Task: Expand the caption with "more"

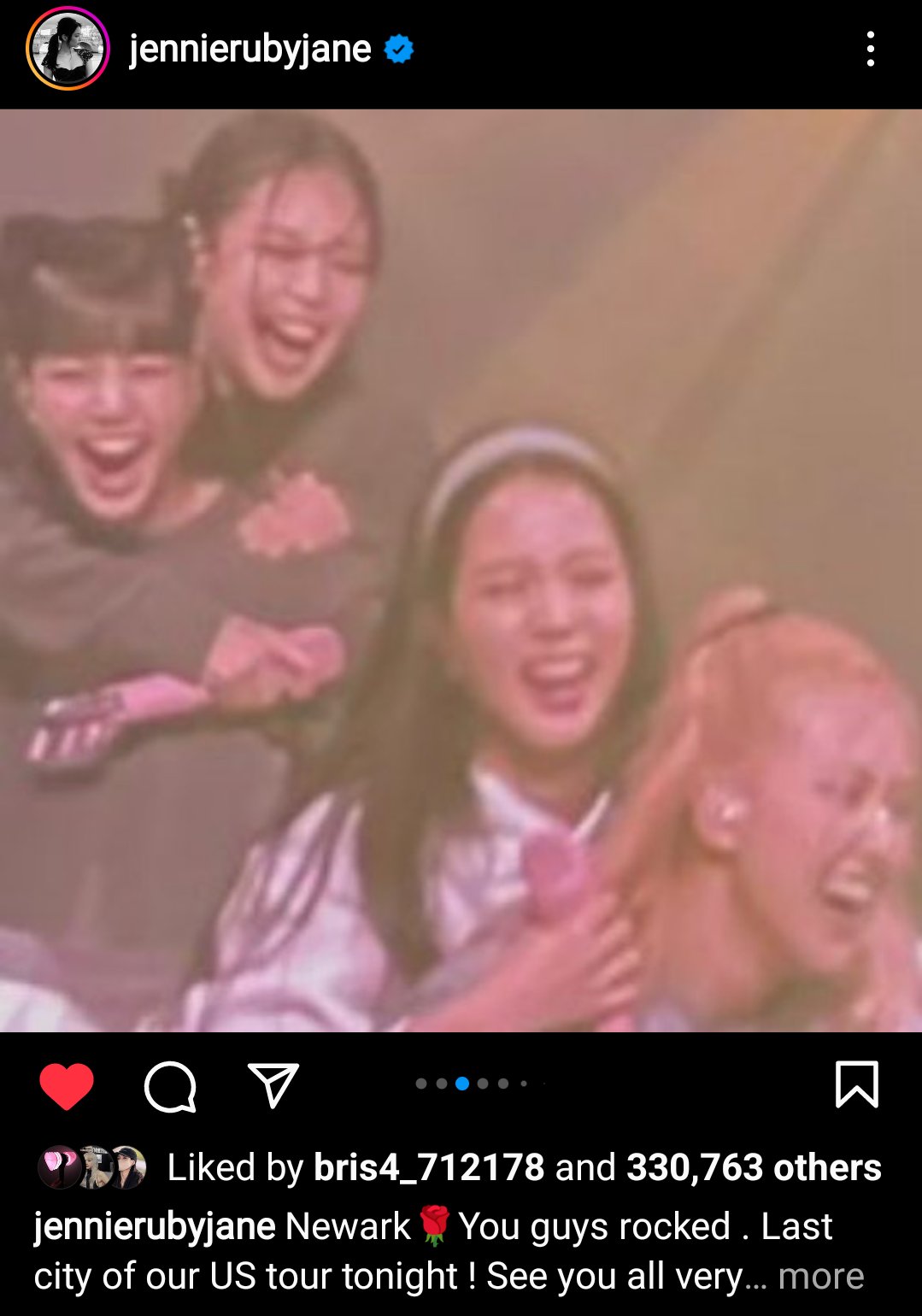Action: pyautogui.click(x=820, y=1276)
